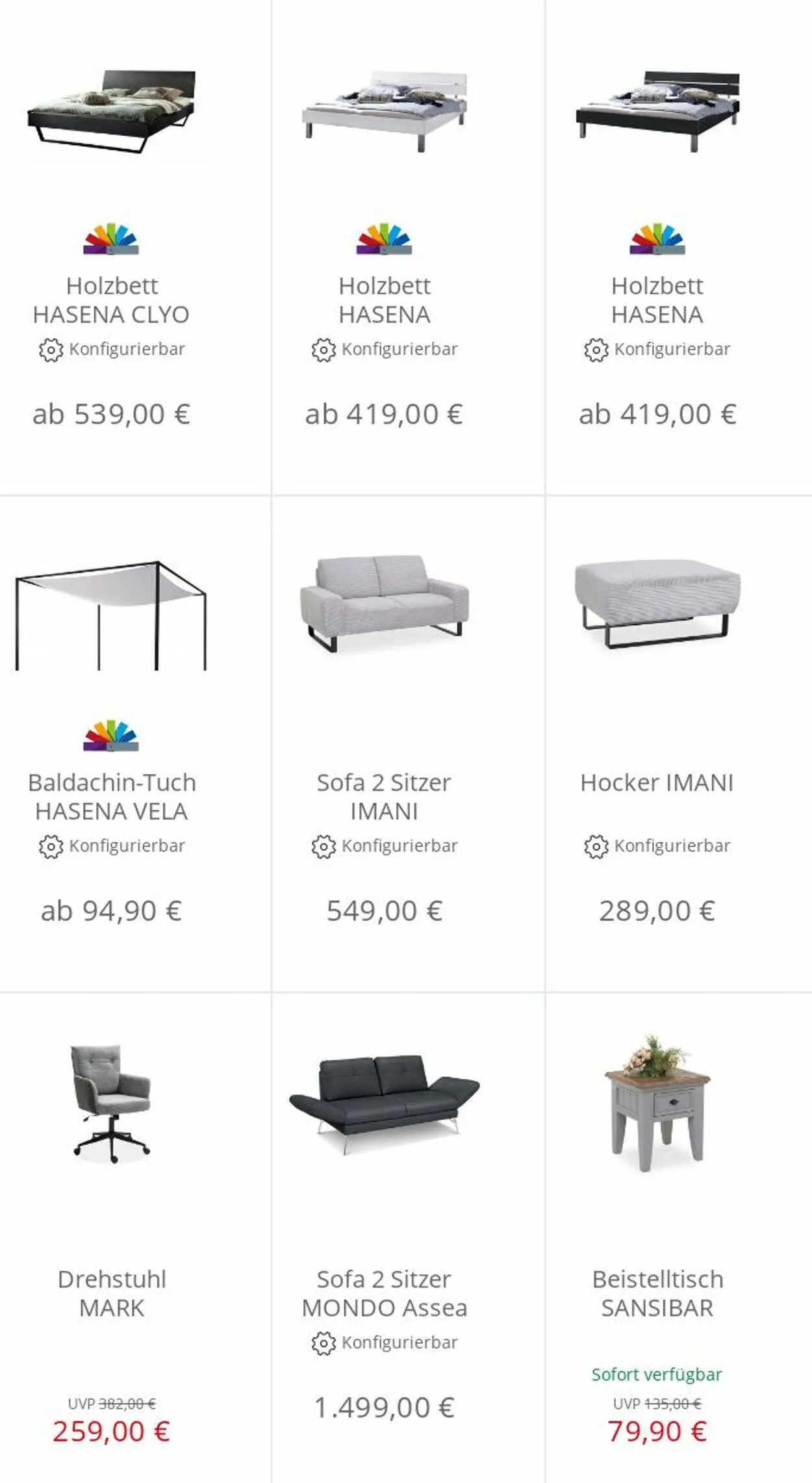The width and height of the screenshot is (812, 1483).
Task: View the white Holzbett HASENA bed
Action: (384, 300)
